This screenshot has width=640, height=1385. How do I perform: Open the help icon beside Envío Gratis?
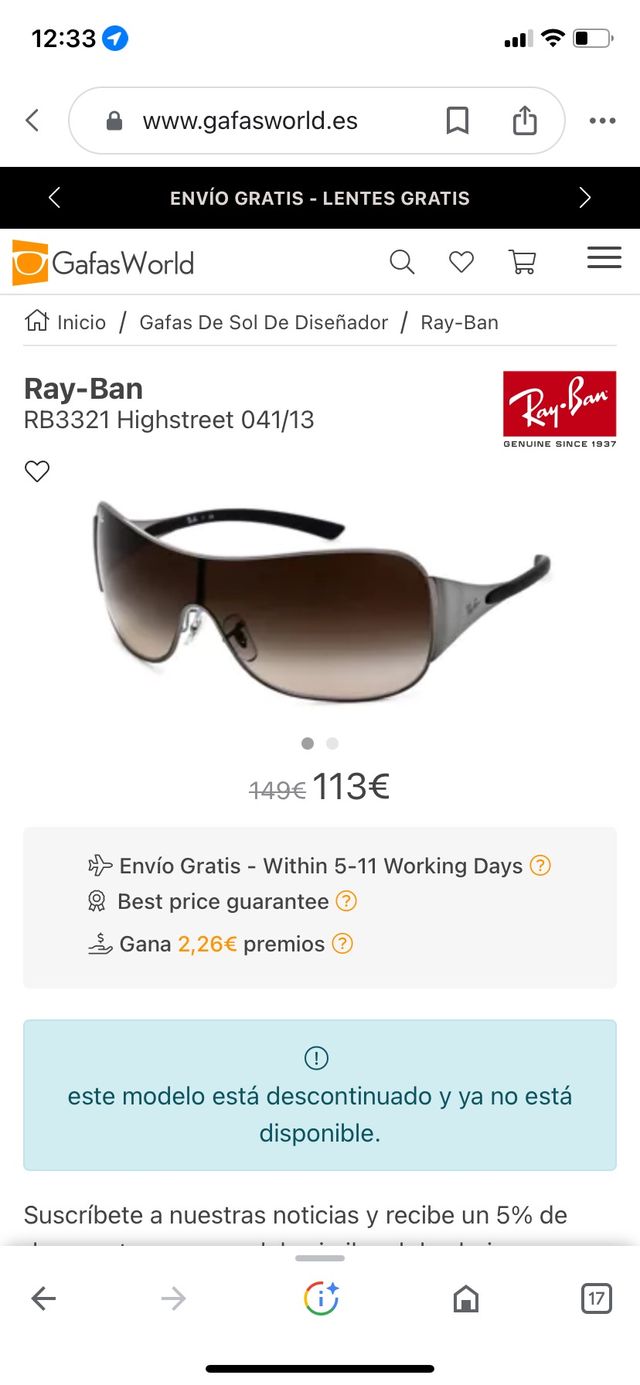point(540,866)
